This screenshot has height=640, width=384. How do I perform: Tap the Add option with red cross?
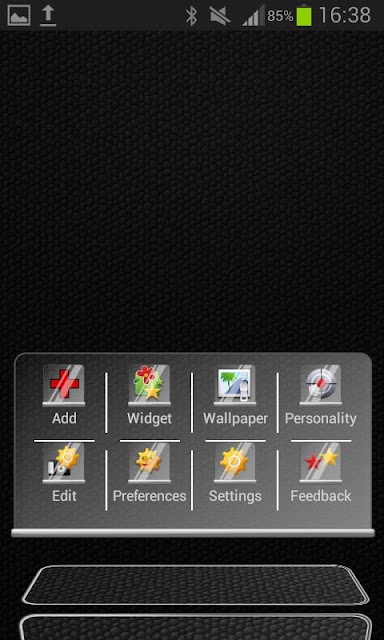coord(64,395)
